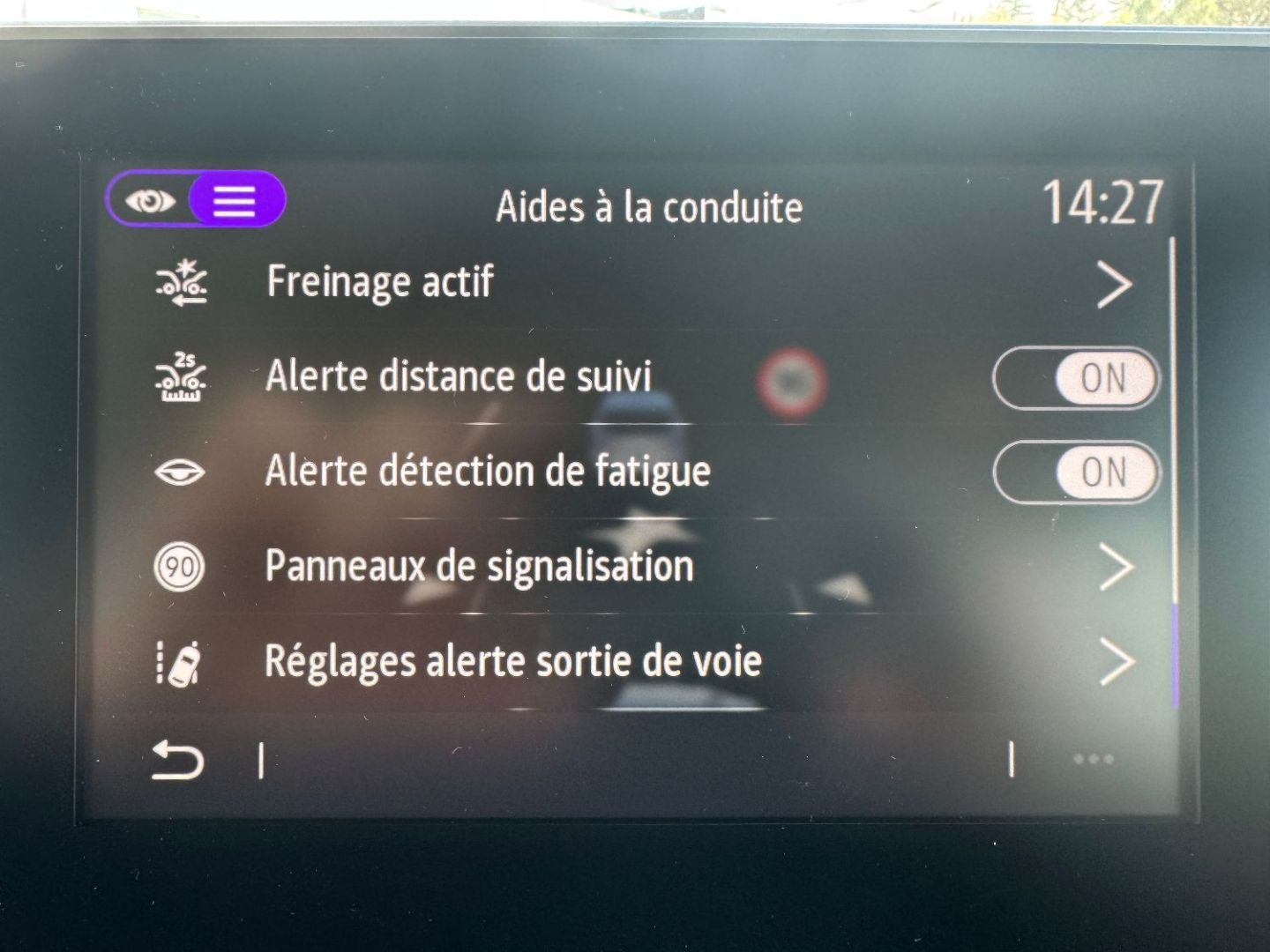The height and width of the screenshot is (952, 1270).
Task: Open the three-dot options menu
Action: pos(1094,760)
